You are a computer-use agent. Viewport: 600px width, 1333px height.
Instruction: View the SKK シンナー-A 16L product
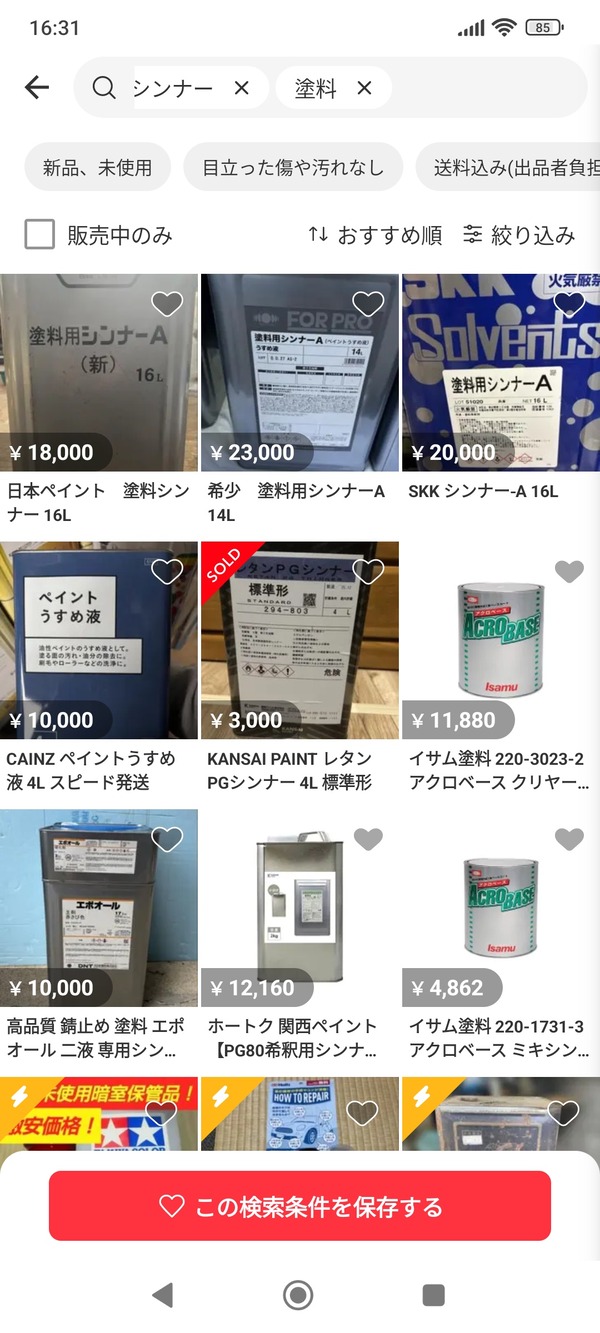tap(500, 373)
